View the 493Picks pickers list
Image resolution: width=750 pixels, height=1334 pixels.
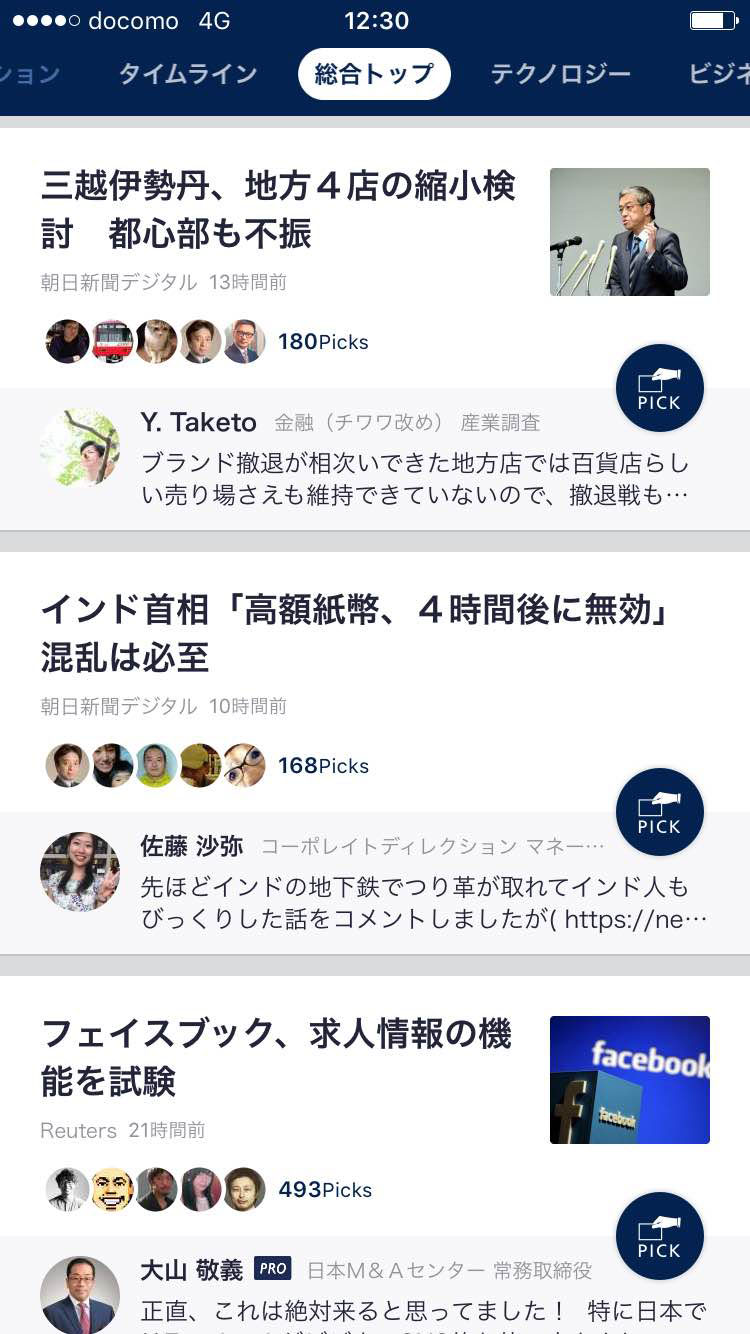[324, 1190]
